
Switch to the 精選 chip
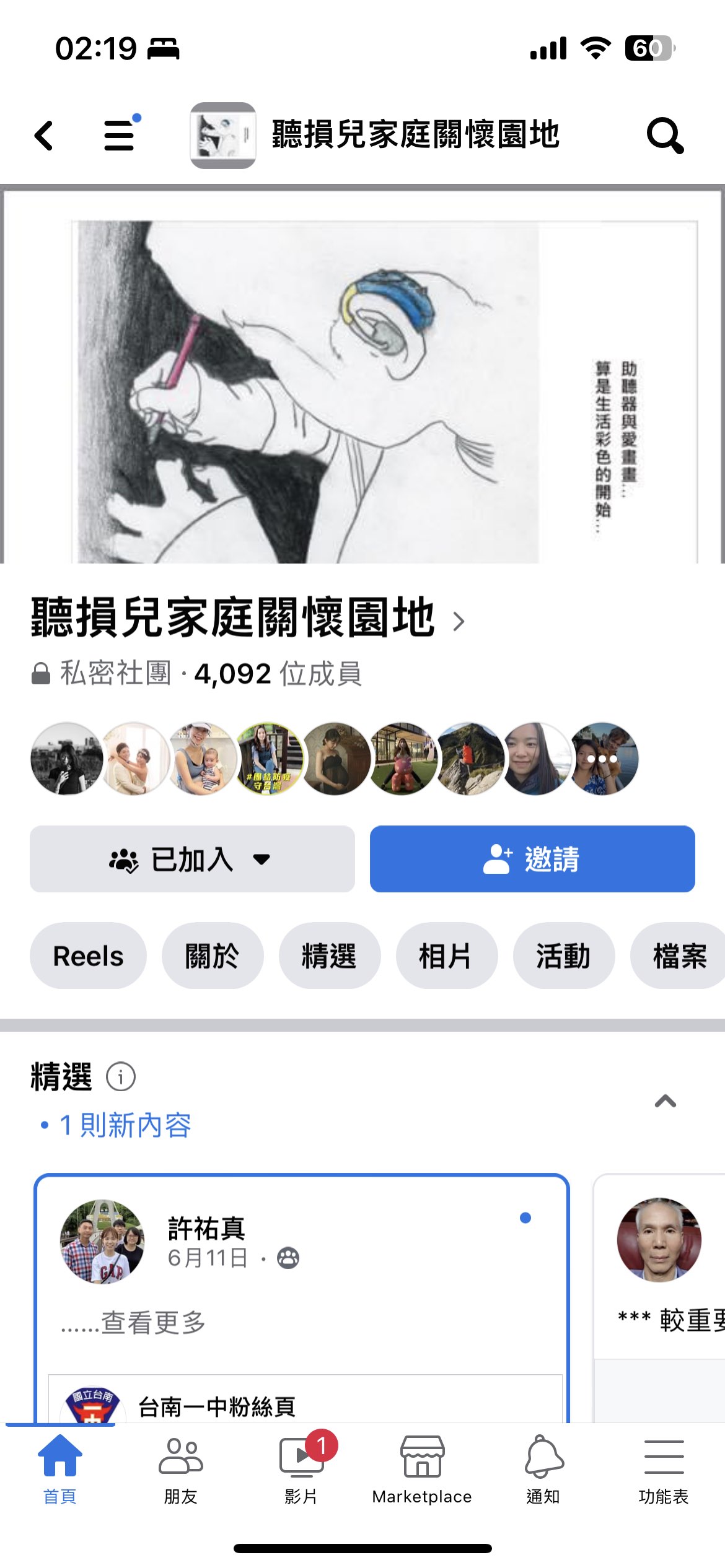pos(329,956)
